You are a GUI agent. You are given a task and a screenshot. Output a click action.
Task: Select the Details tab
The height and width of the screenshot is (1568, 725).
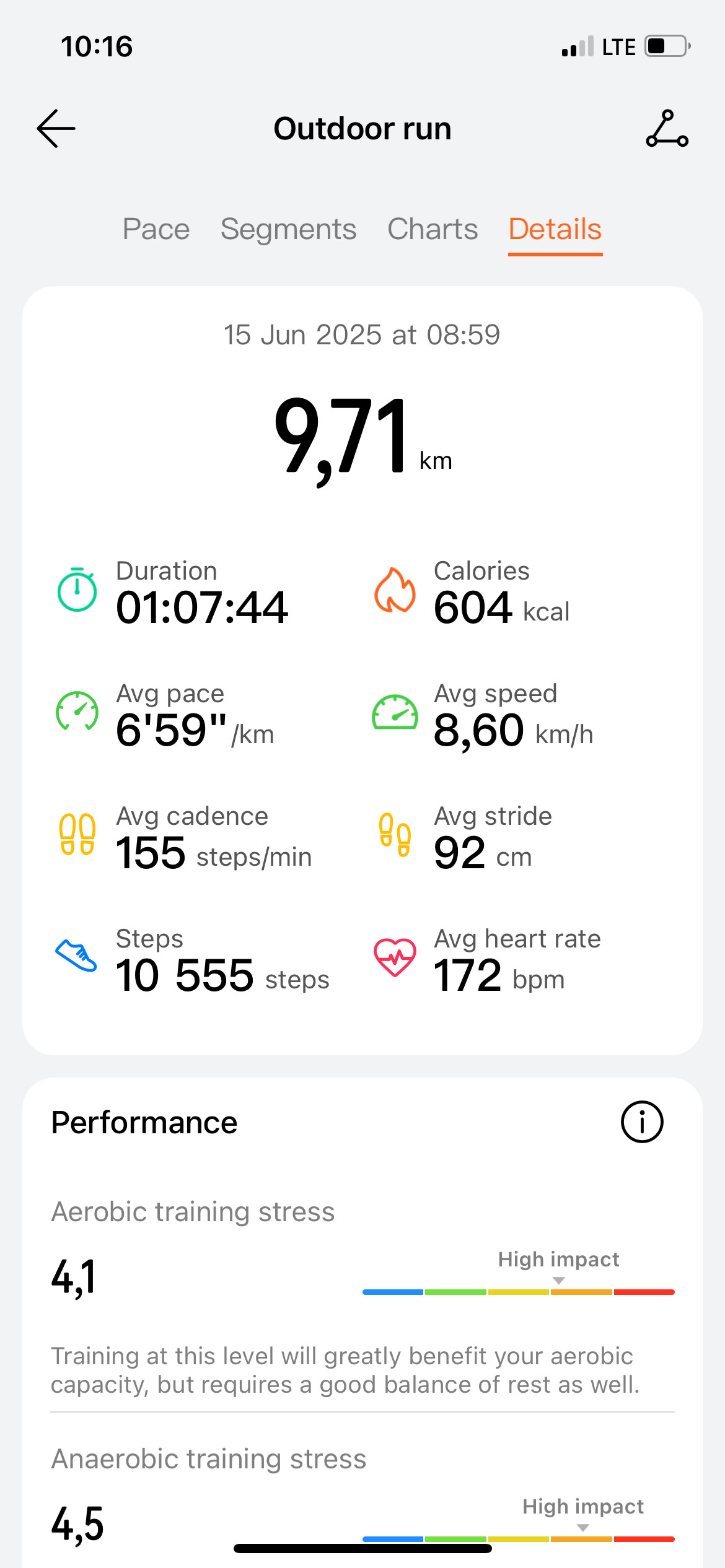tap(555, 229)
